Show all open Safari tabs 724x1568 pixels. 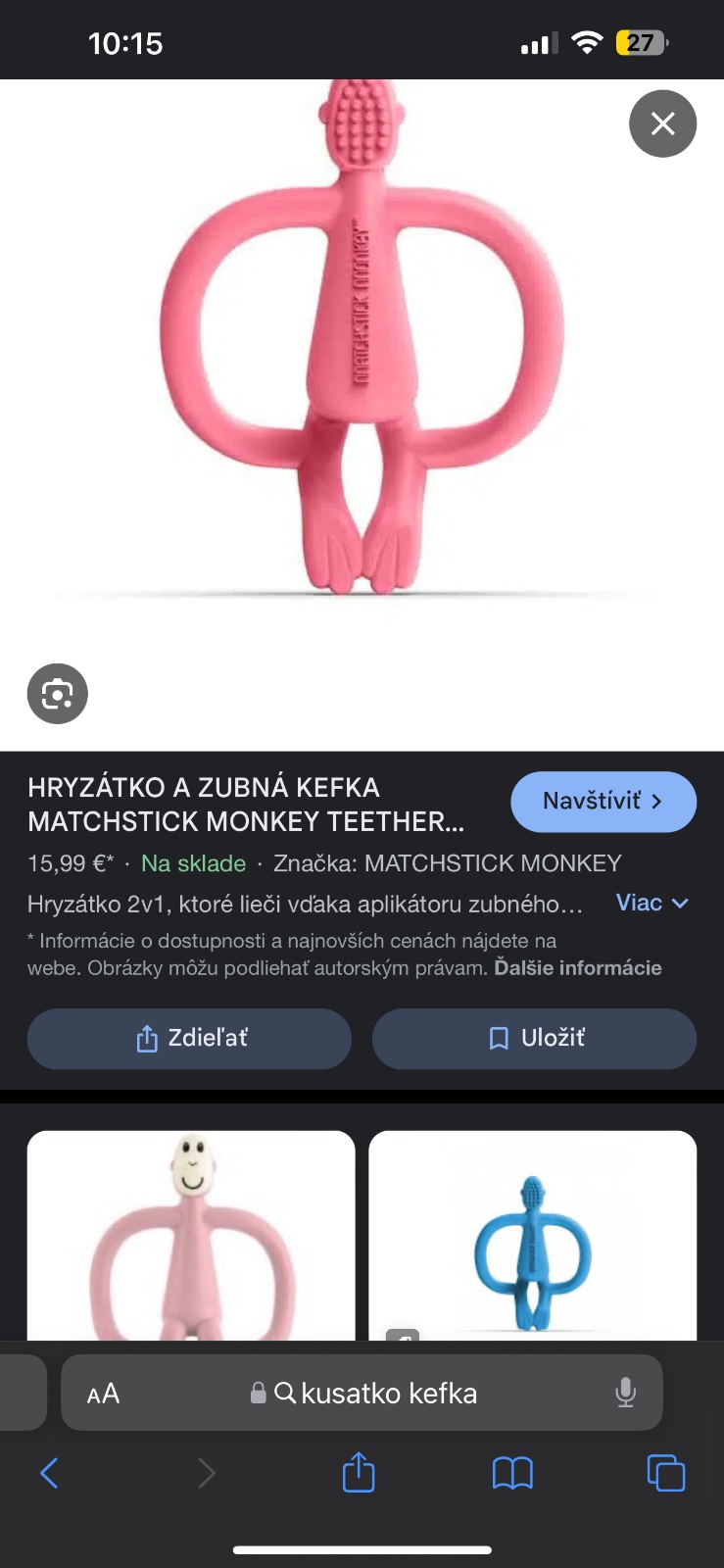[666, 1472]
